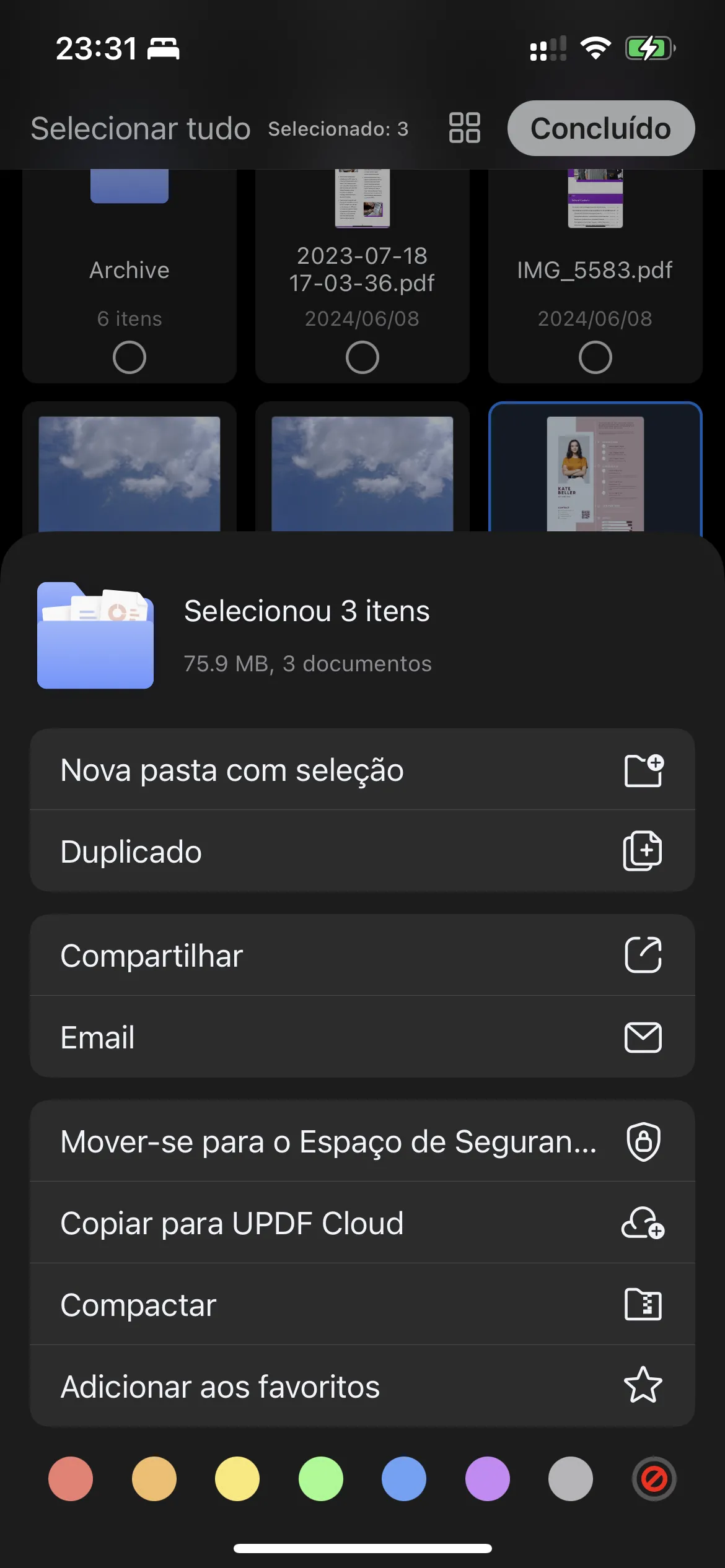
Task: Select the circle under IMG_5583.pdf
Action: [595, 357]
